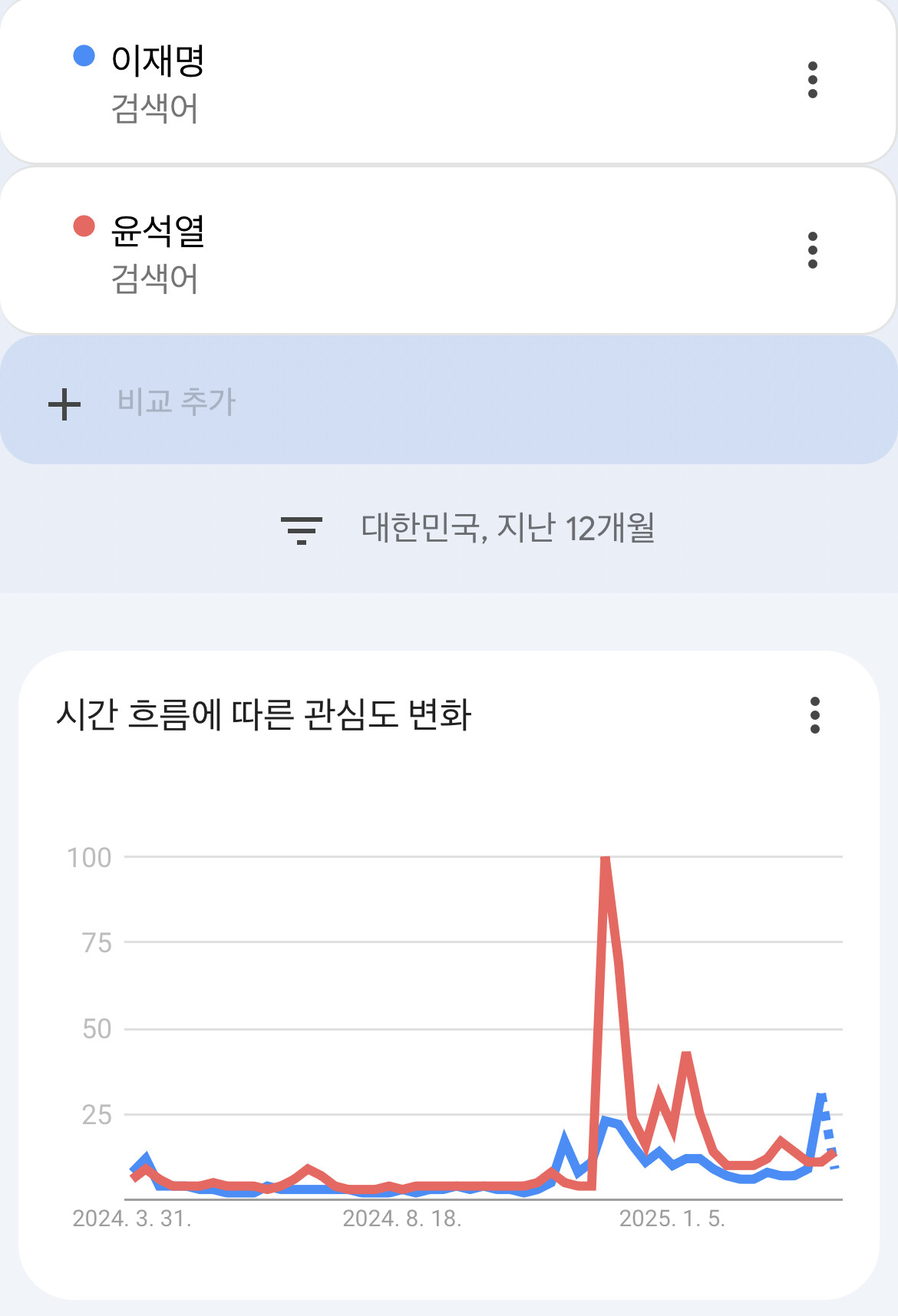The height and width of the screenshot is (1316, 898).
Task: Open filters for 대한민국, 지난 12개월
Action: [468, 529]
